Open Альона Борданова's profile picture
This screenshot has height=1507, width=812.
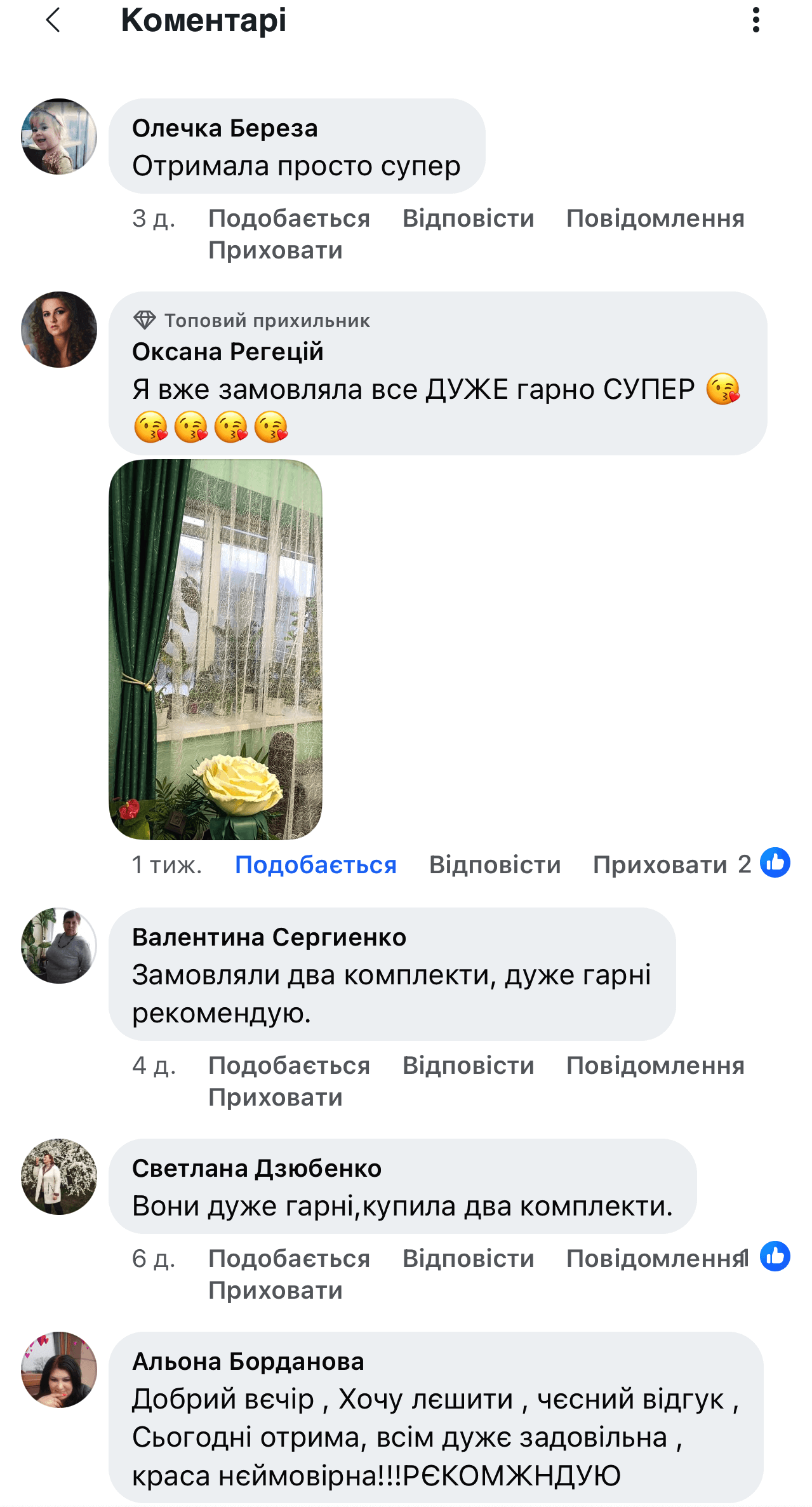tap(59, 1370)
